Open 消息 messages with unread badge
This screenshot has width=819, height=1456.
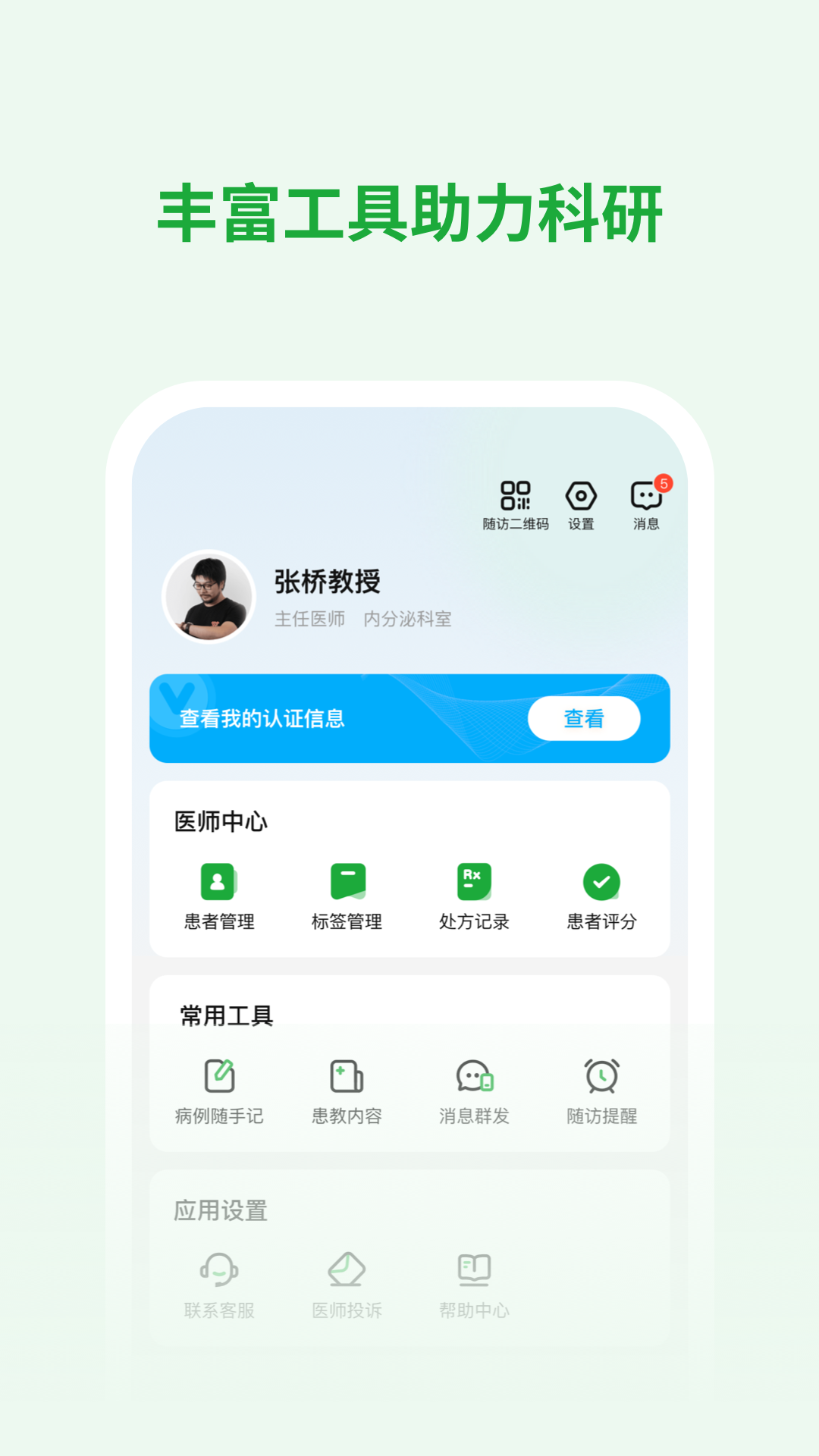(x=644, y=500)
